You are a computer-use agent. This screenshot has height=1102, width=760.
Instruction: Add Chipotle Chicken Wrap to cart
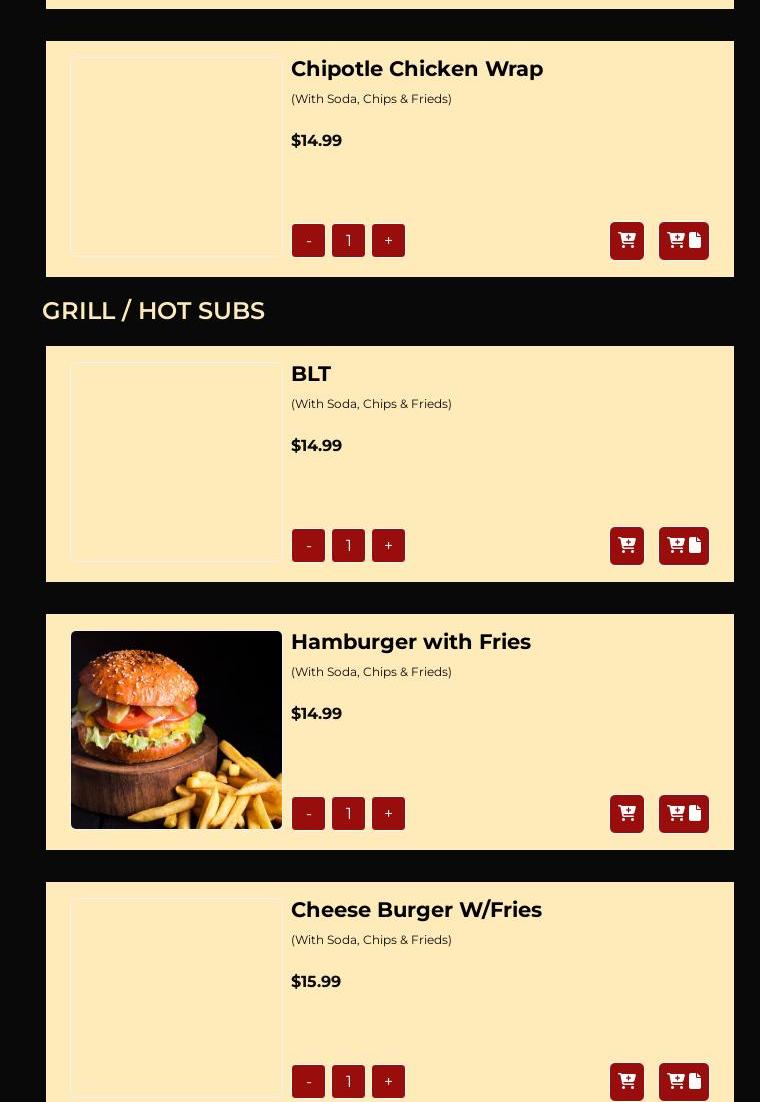(627, 241)
